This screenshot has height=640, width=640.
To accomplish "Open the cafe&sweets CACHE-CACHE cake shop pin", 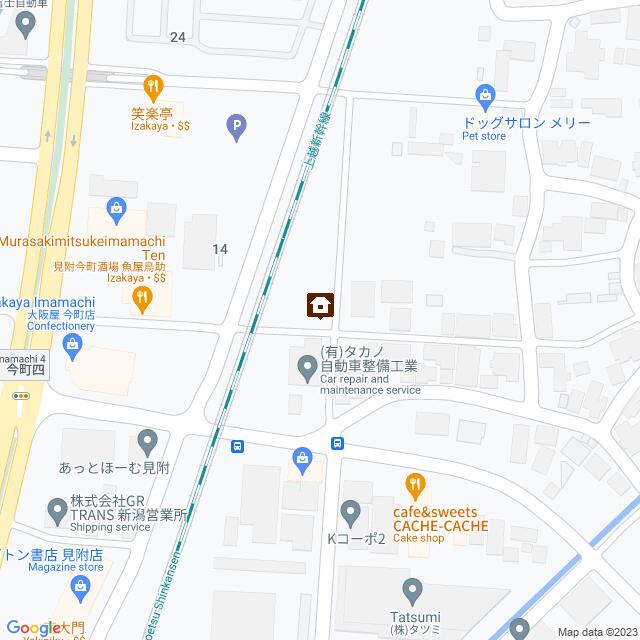I will (412, 485).
